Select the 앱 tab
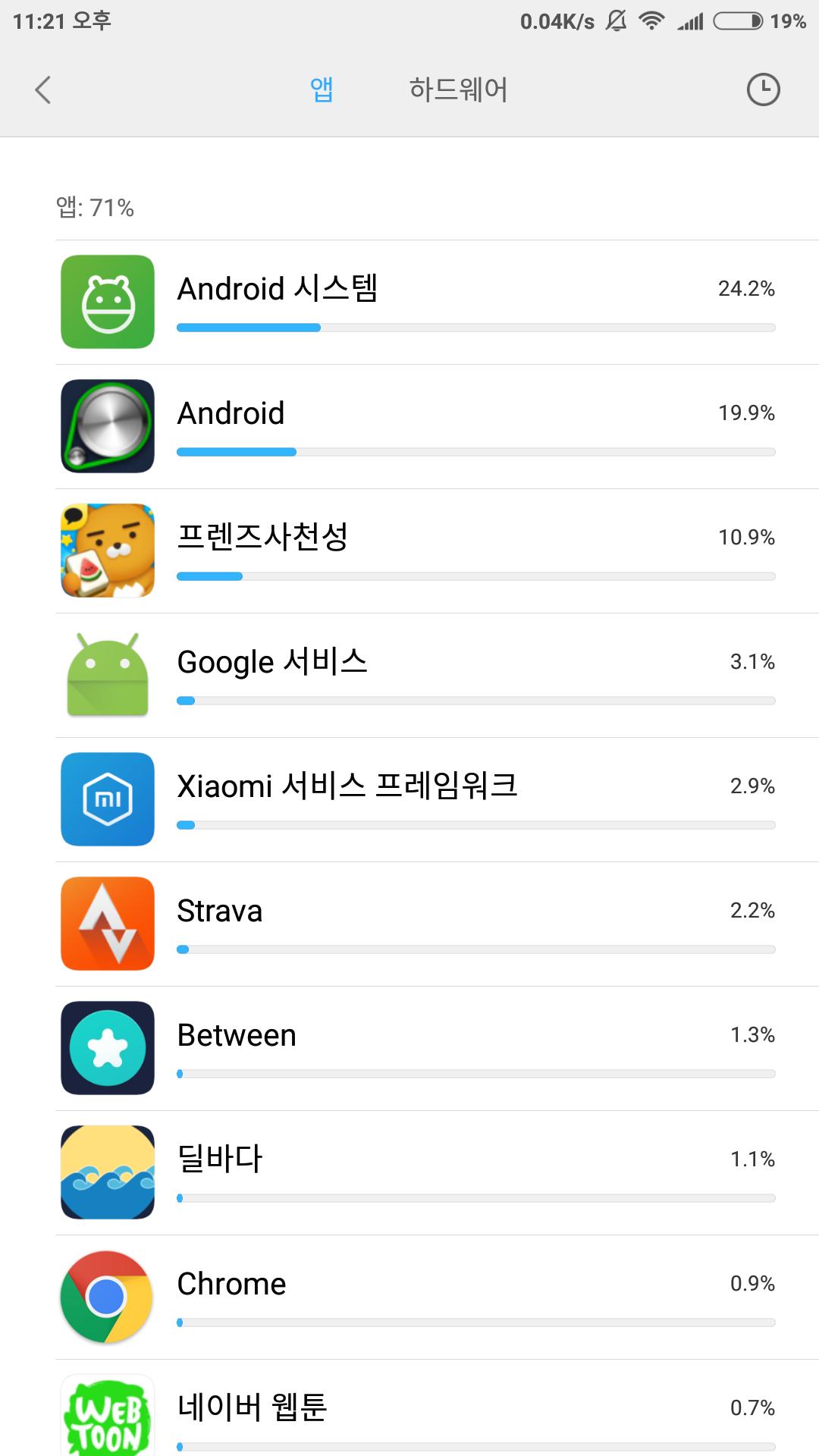 (322, 89)
